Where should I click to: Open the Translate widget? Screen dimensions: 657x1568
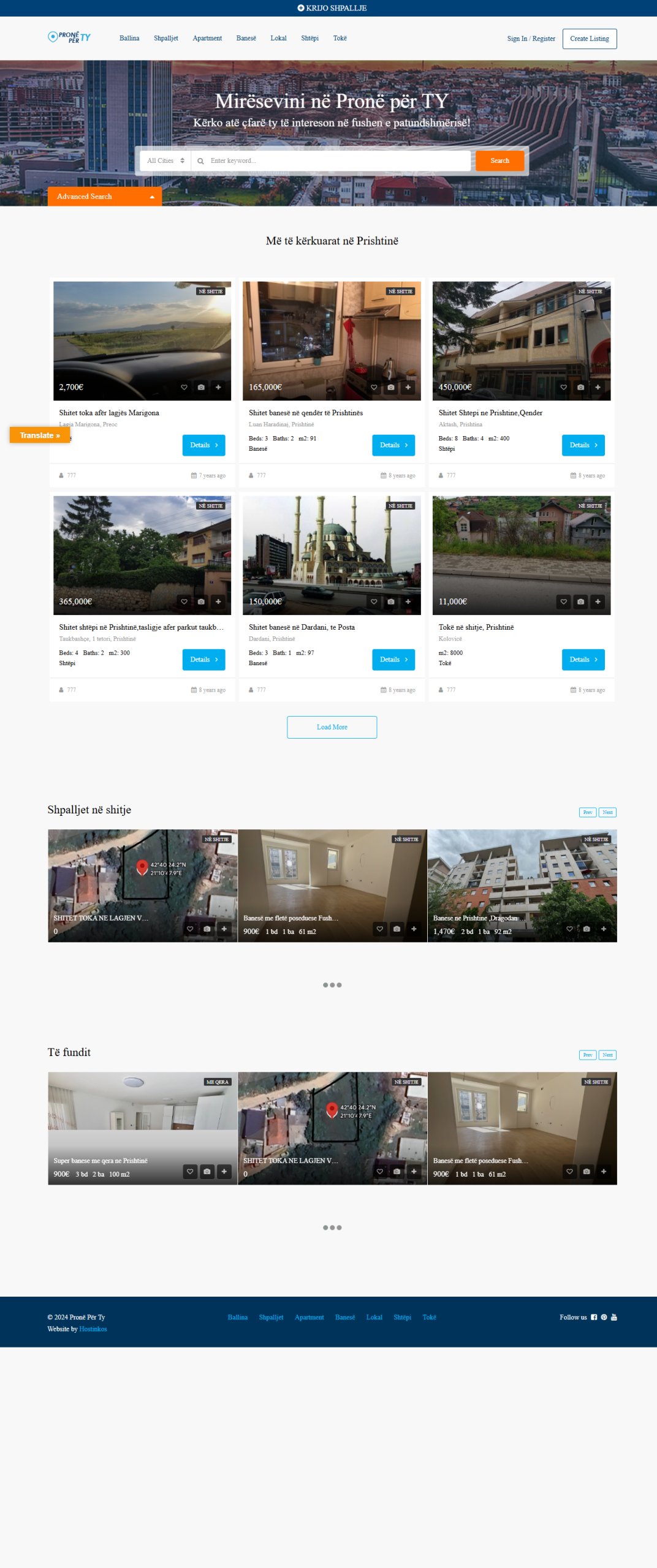[40, 435]
